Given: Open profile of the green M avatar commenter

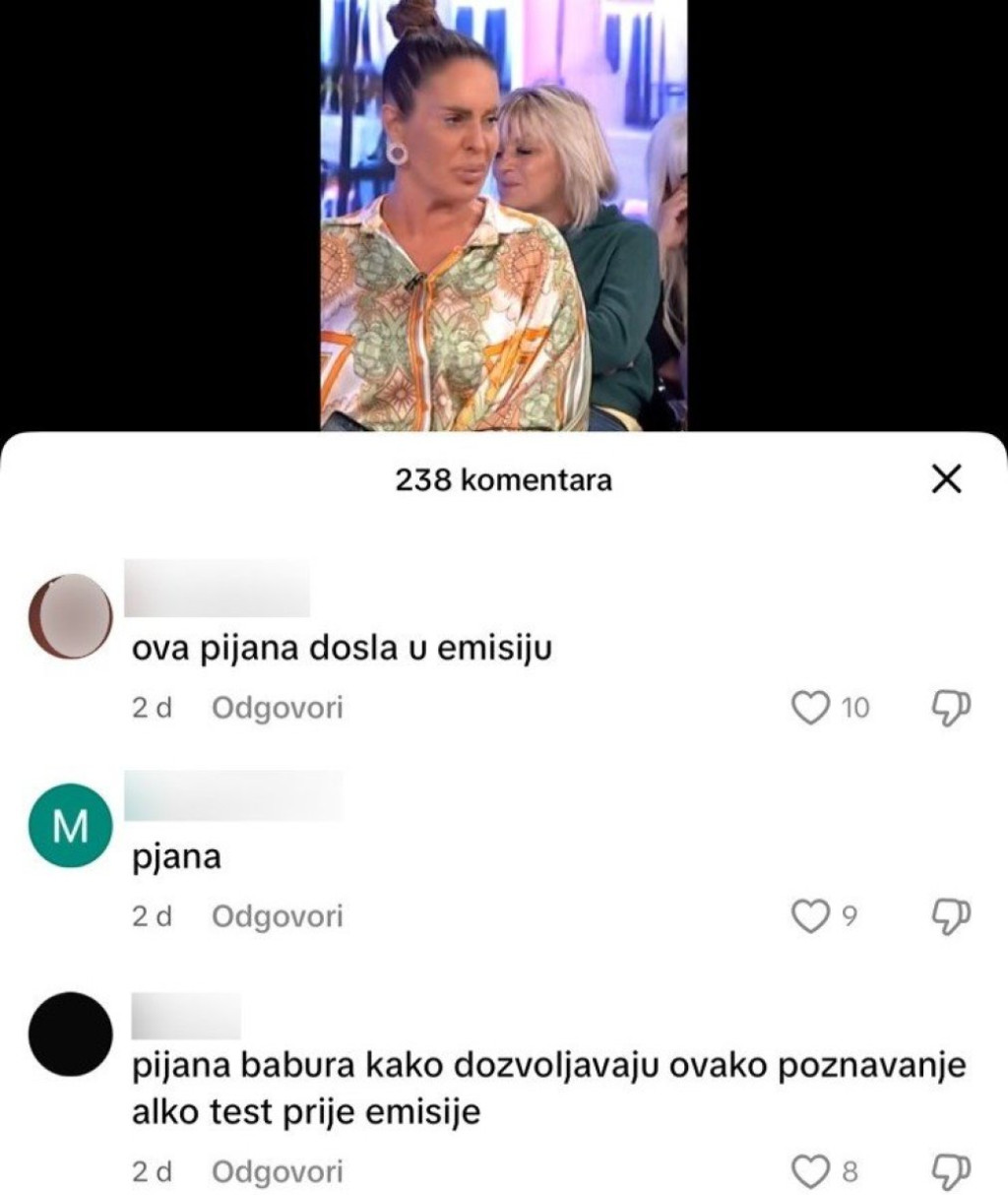Looking at the screenshot, I should pyautogui.click(x=70, y=825).
